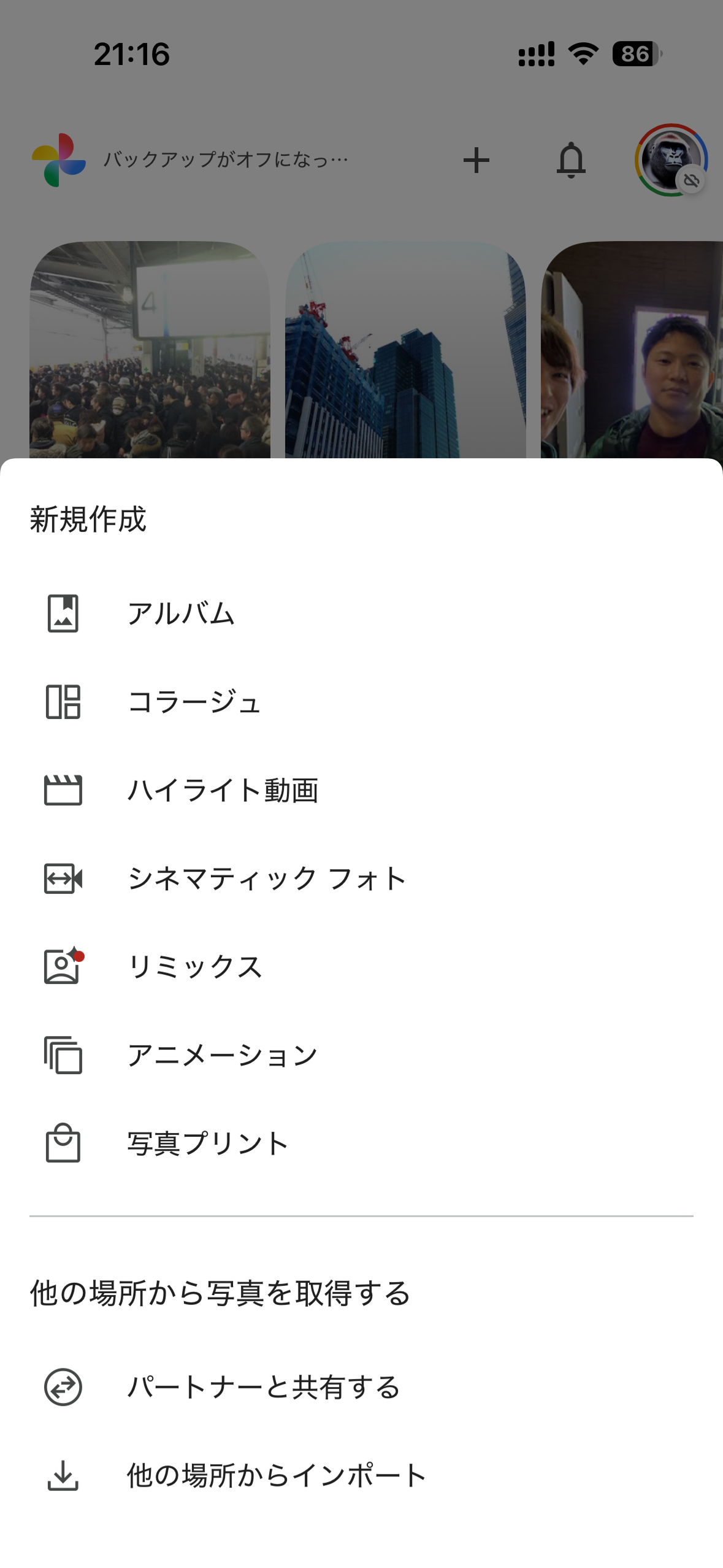Tap the パートナーと共有する share icon

[x=62, y=1389]
